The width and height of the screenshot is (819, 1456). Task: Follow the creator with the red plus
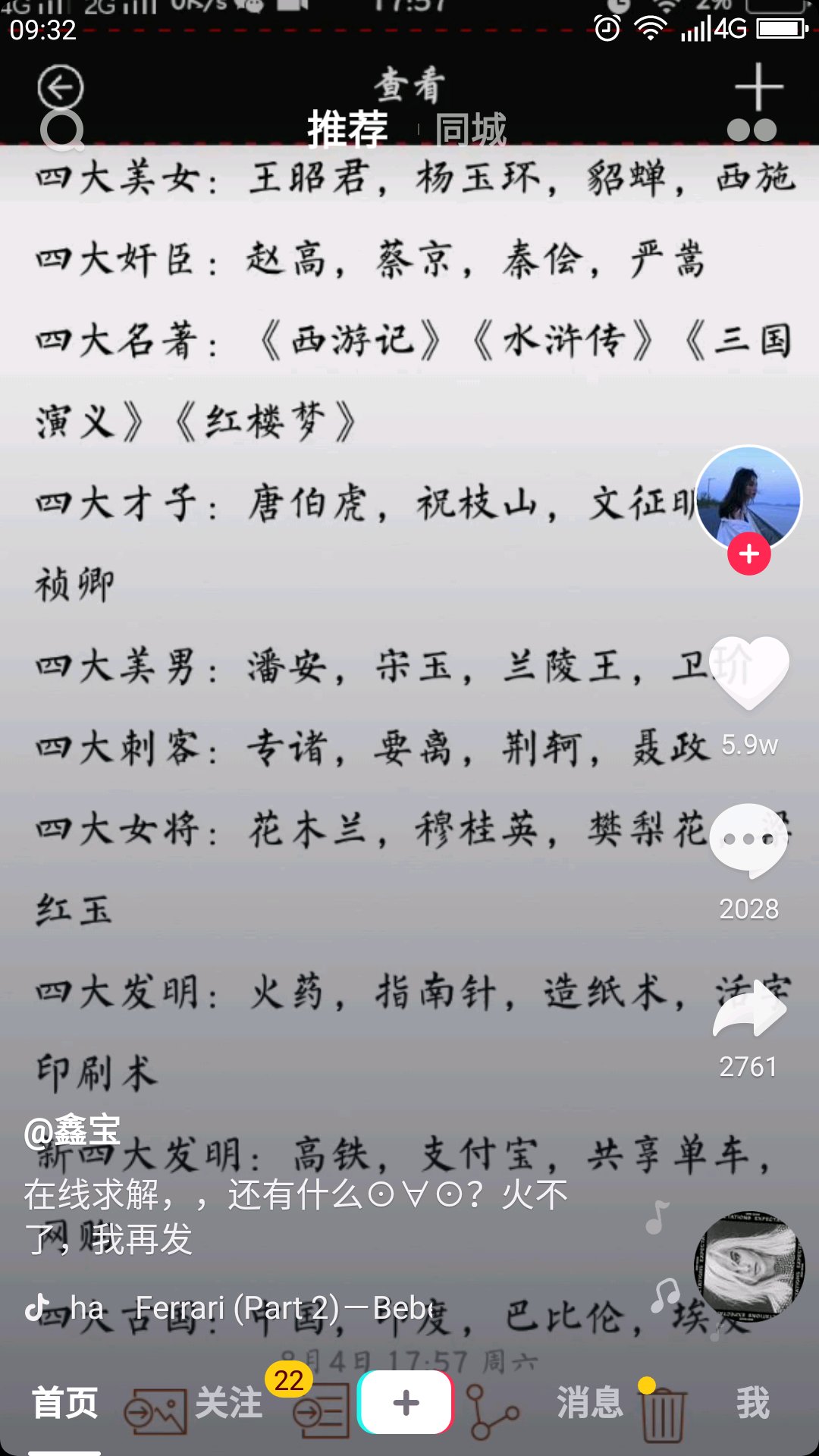click(748, 554)
